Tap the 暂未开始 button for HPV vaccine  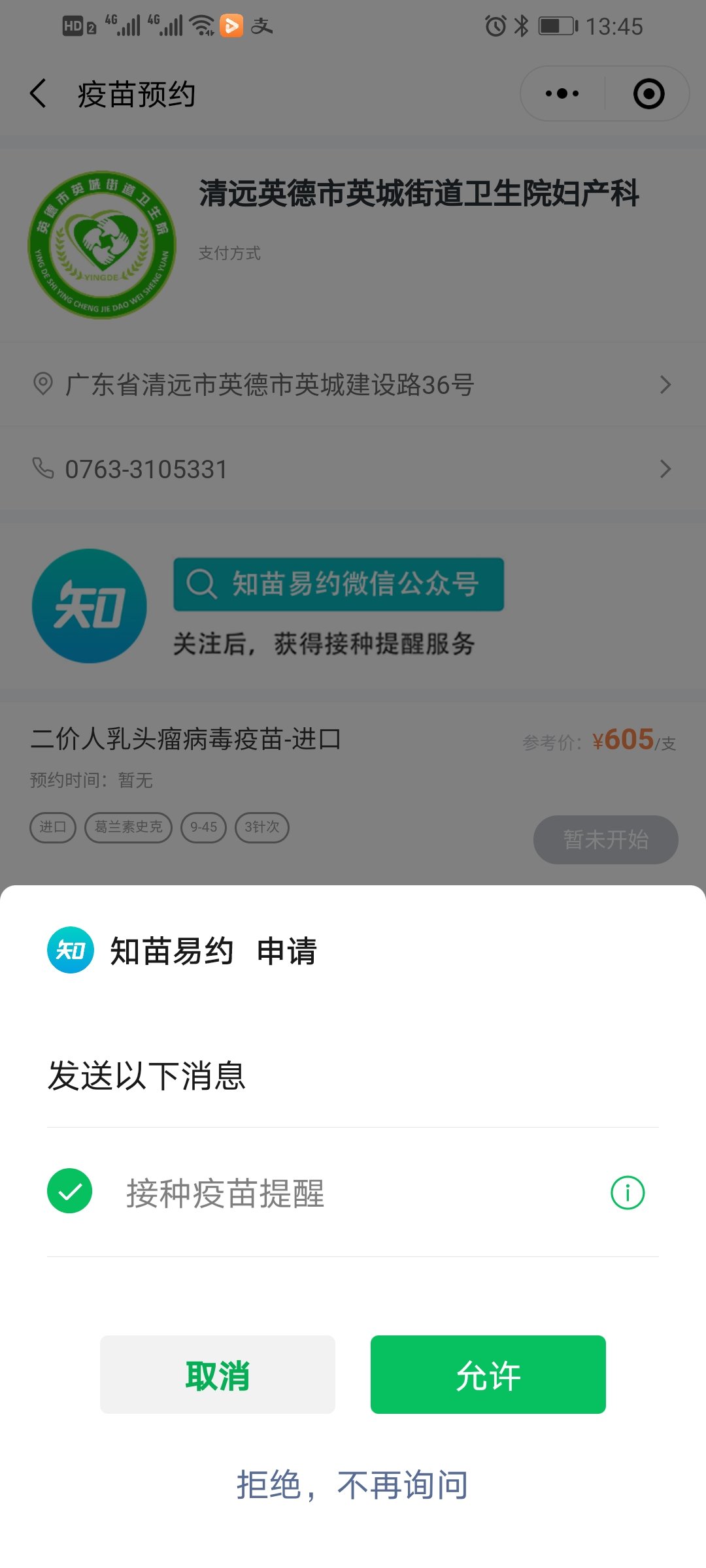pos(605,840)
